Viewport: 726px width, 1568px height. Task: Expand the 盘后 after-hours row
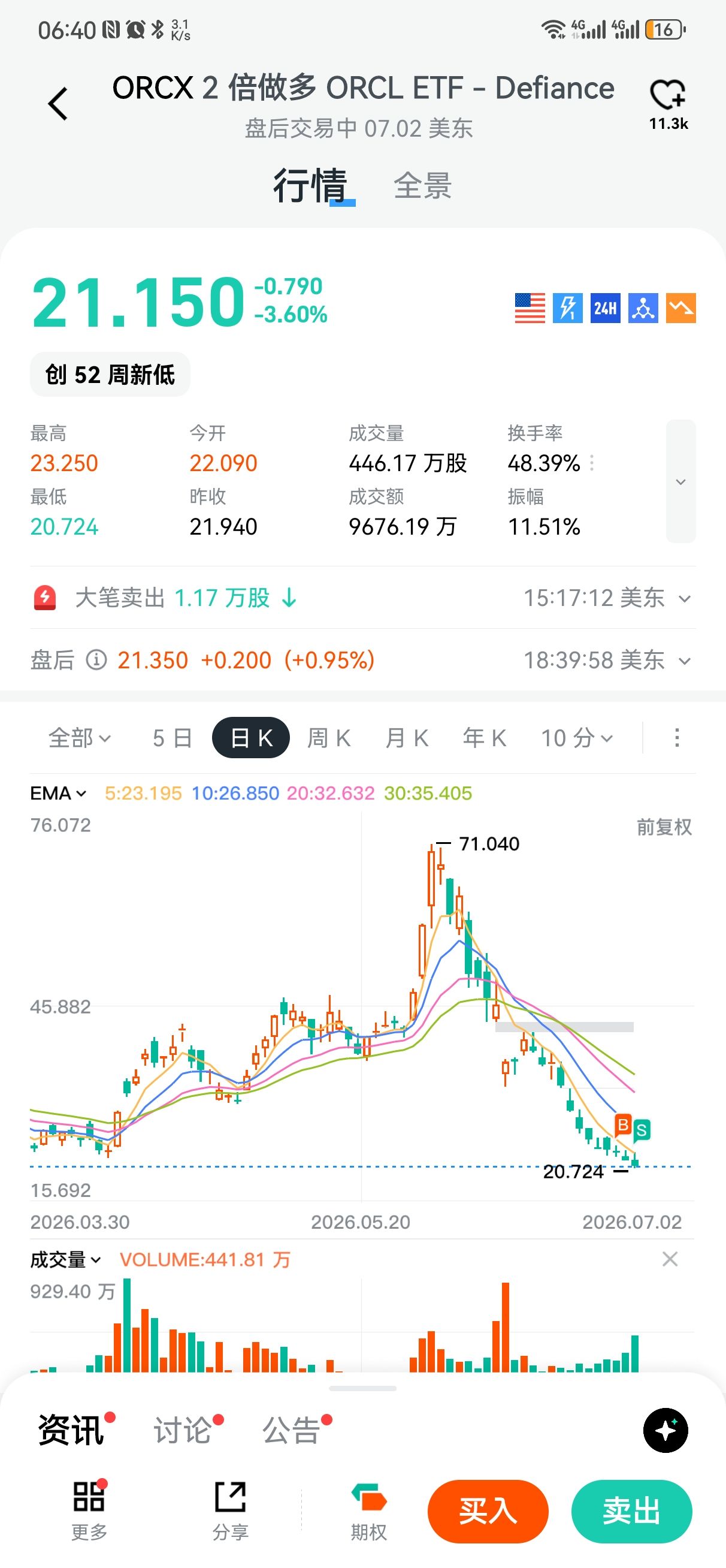362,660
